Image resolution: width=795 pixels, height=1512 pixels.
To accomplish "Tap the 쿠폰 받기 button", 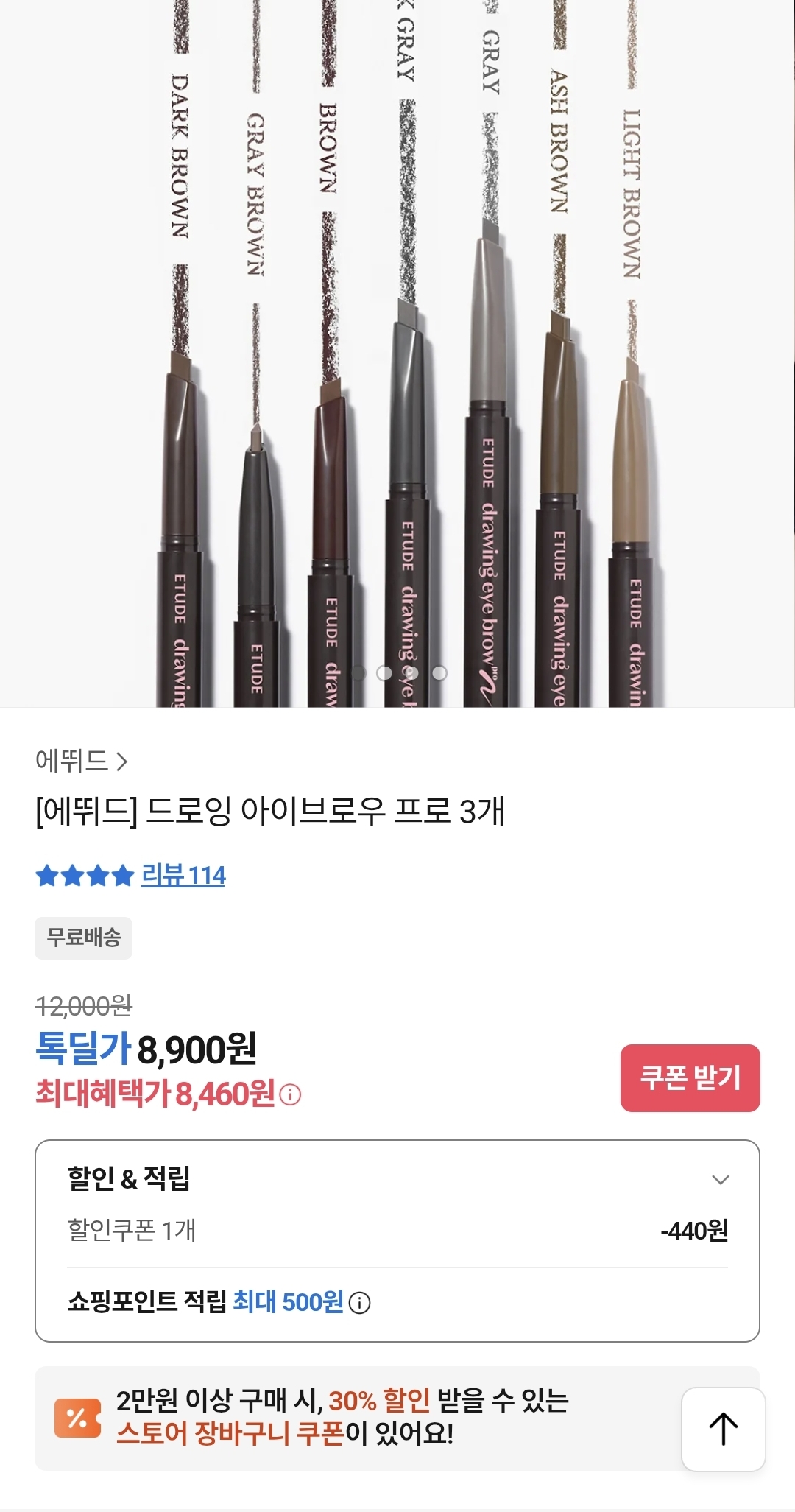I will click(690, 1077).
